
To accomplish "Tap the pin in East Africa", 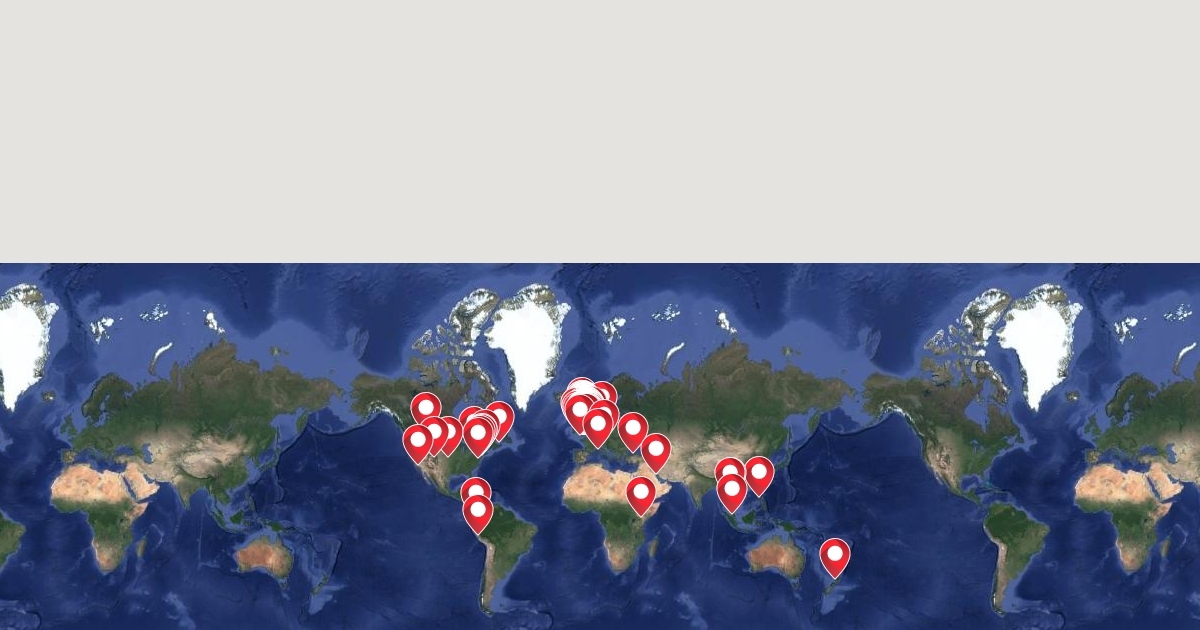I will click(641, 493).
